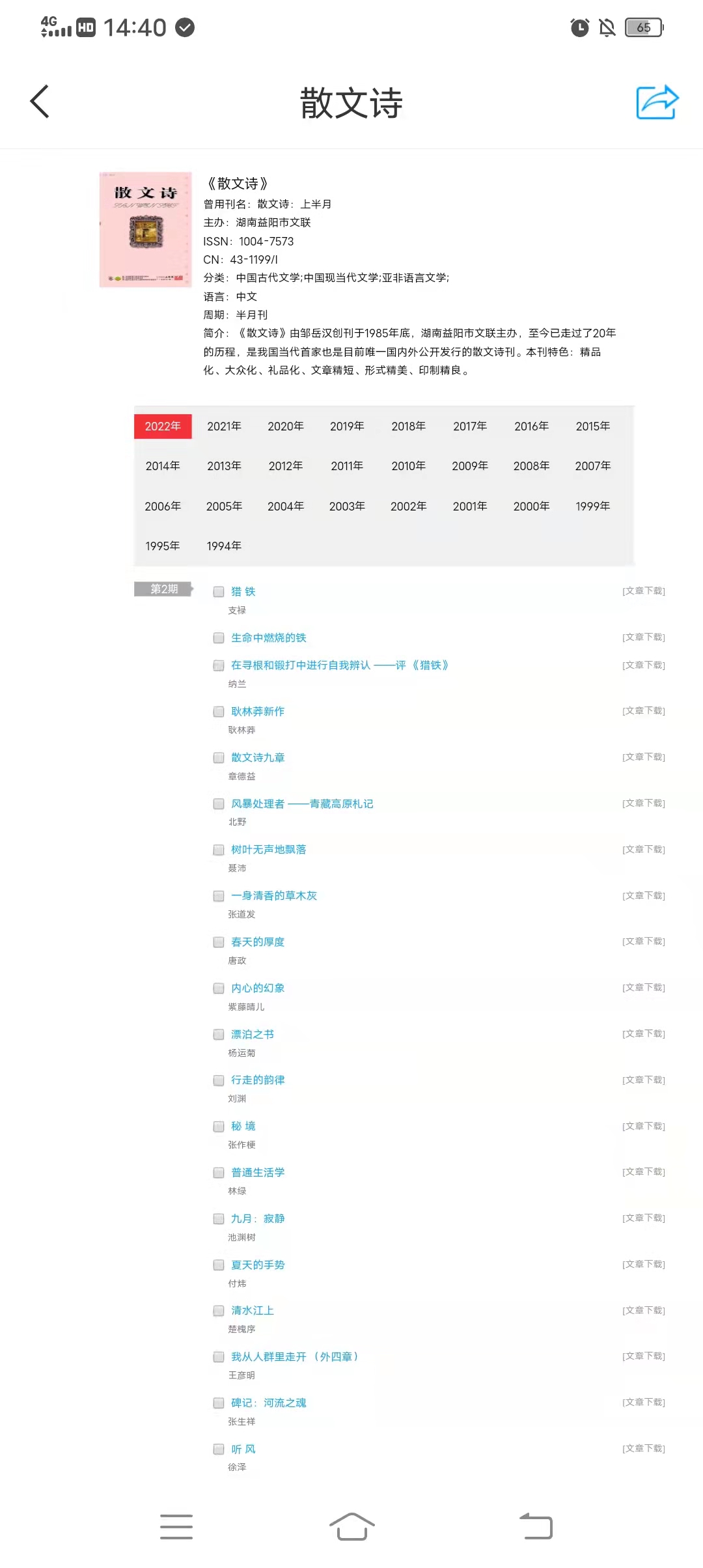Select the 2021年 year tab
703x1568 pixels.
224,427
